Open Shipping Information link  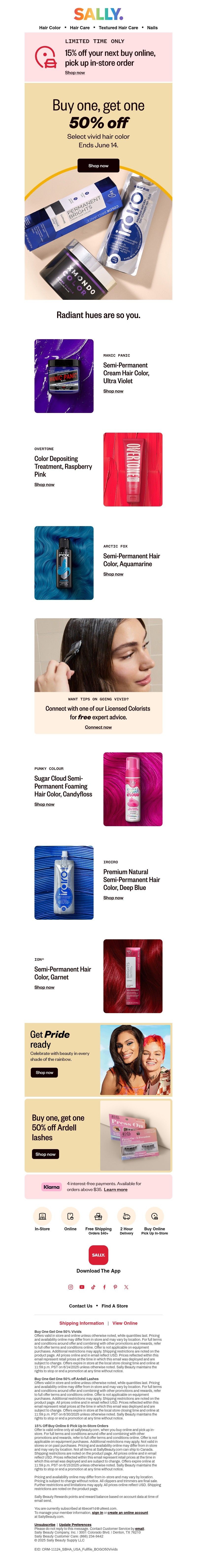[81, 1323]
